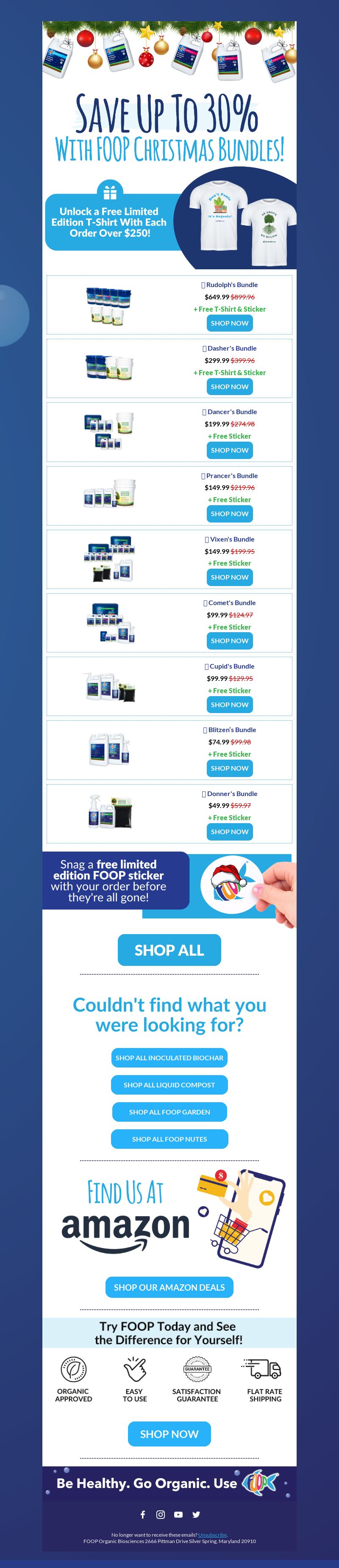
Task: Shop Dancer's Bundle now
Action: point(229,451)
